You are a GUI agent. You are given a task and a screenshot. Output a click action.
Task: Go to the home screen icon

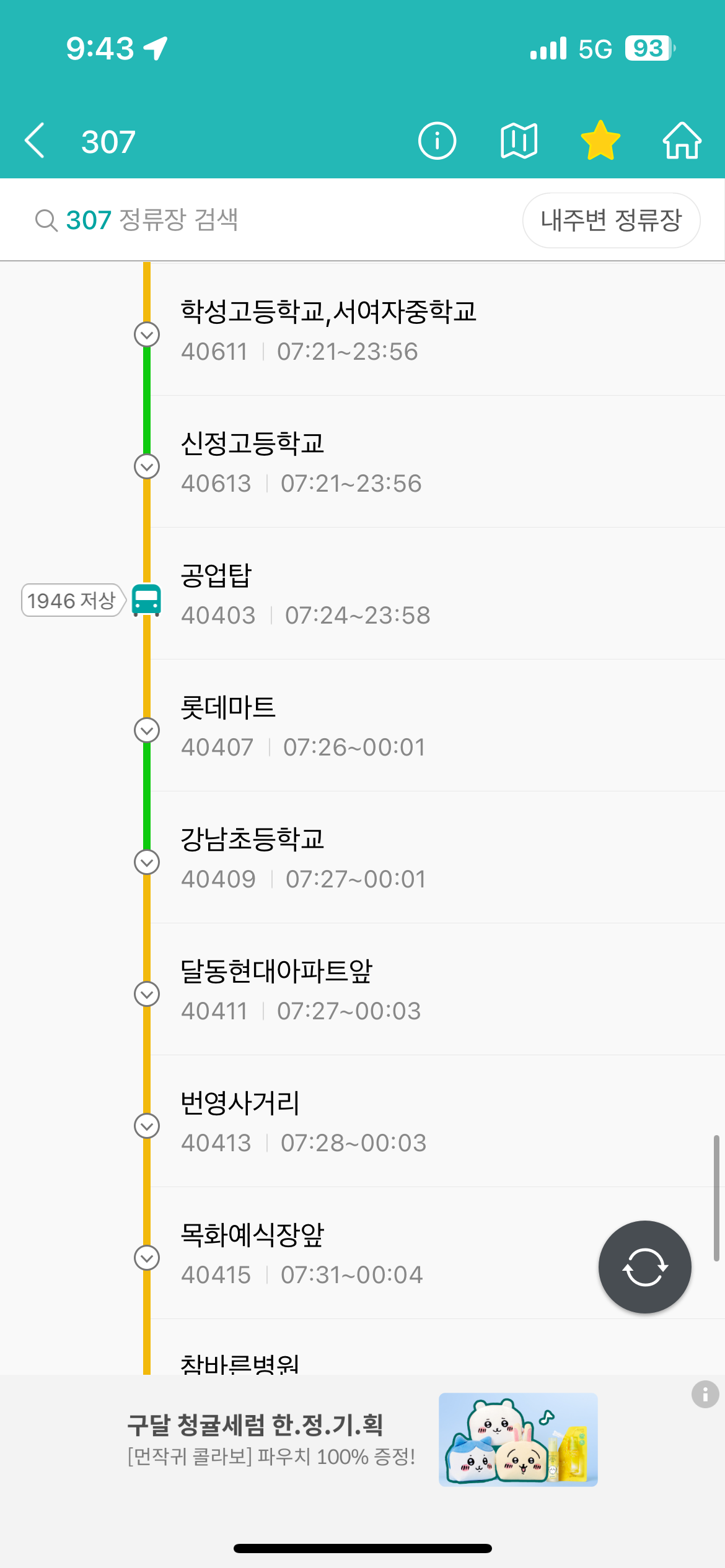pyautogui.click(x=682, y=141)
